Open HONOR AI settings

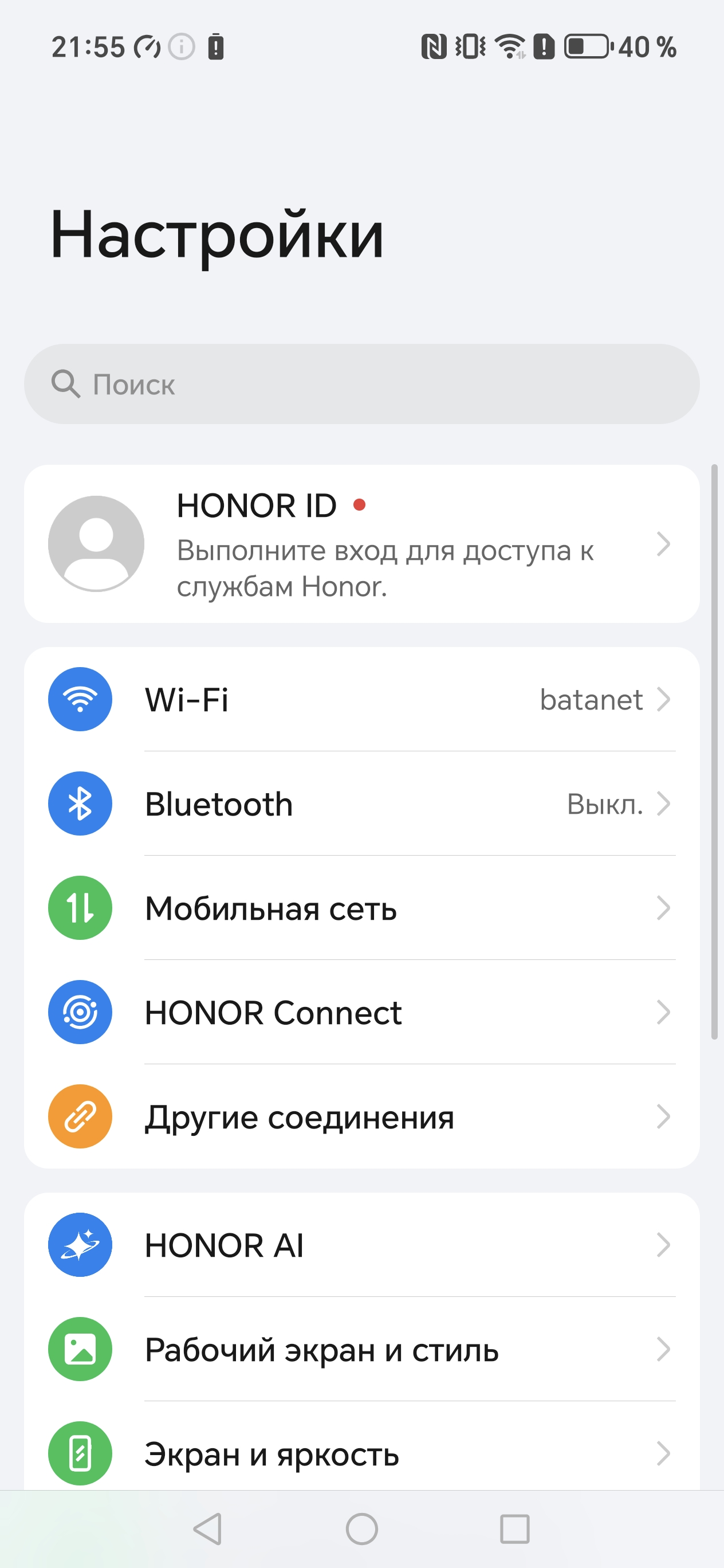(361, 1245)
